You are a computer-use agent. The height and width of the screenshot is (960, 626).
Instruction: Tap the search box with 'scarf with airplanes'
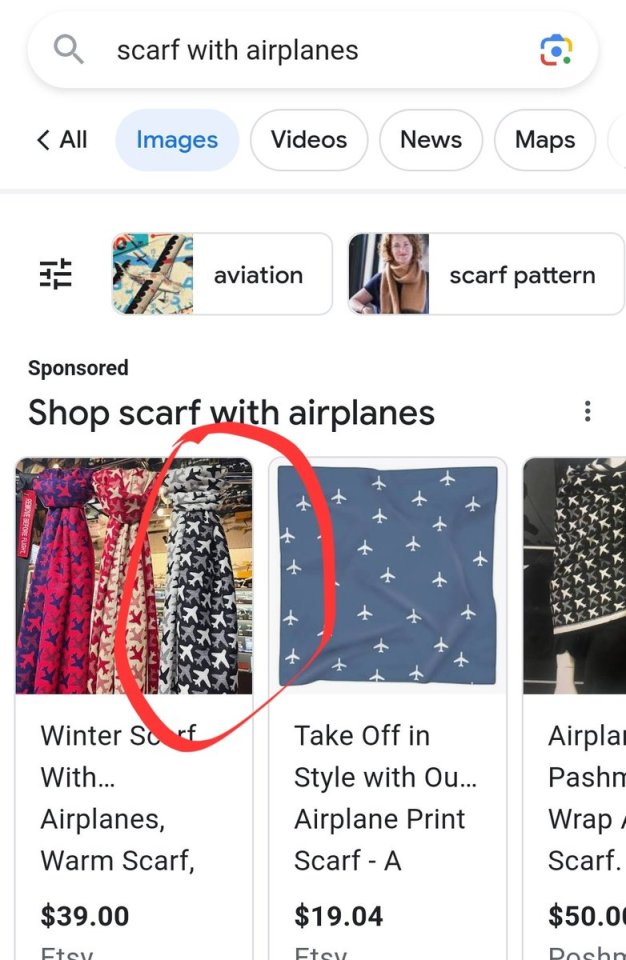[x=300, y=51]
